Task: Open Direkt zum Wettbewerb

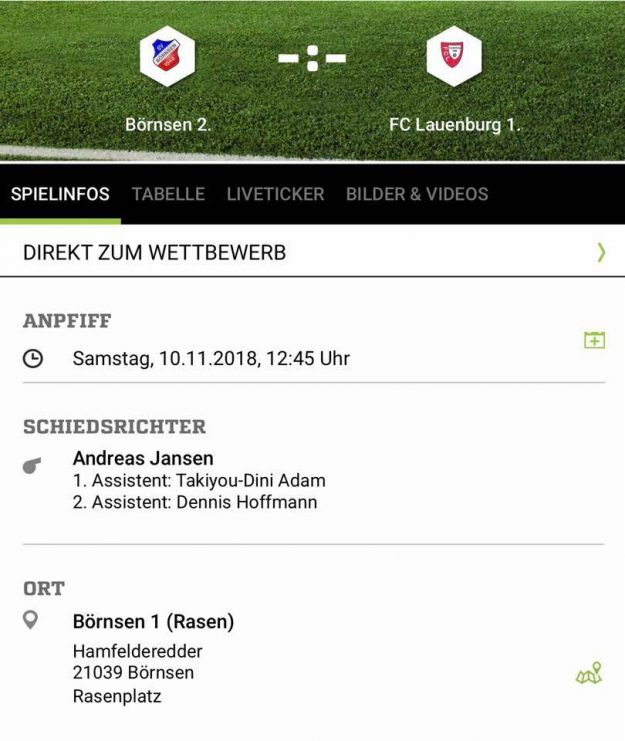Action: coord(312,252)
